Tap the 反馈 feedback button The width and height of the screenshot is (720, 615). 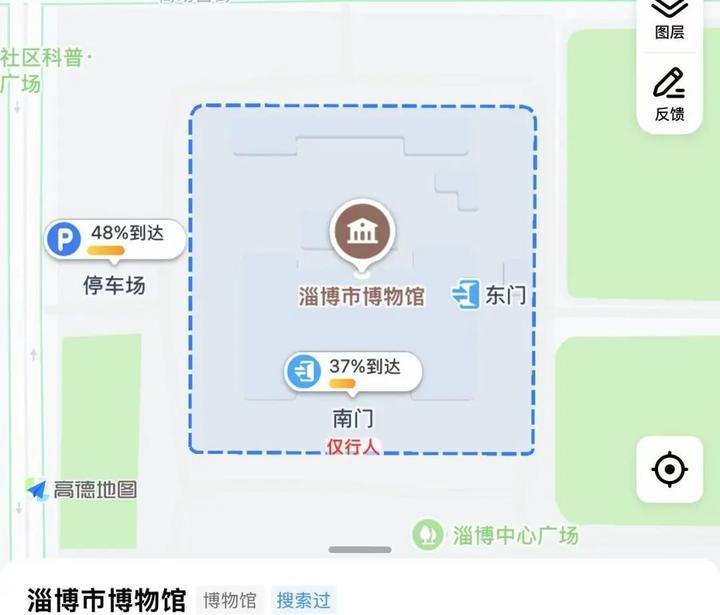(x=669, y=94)
